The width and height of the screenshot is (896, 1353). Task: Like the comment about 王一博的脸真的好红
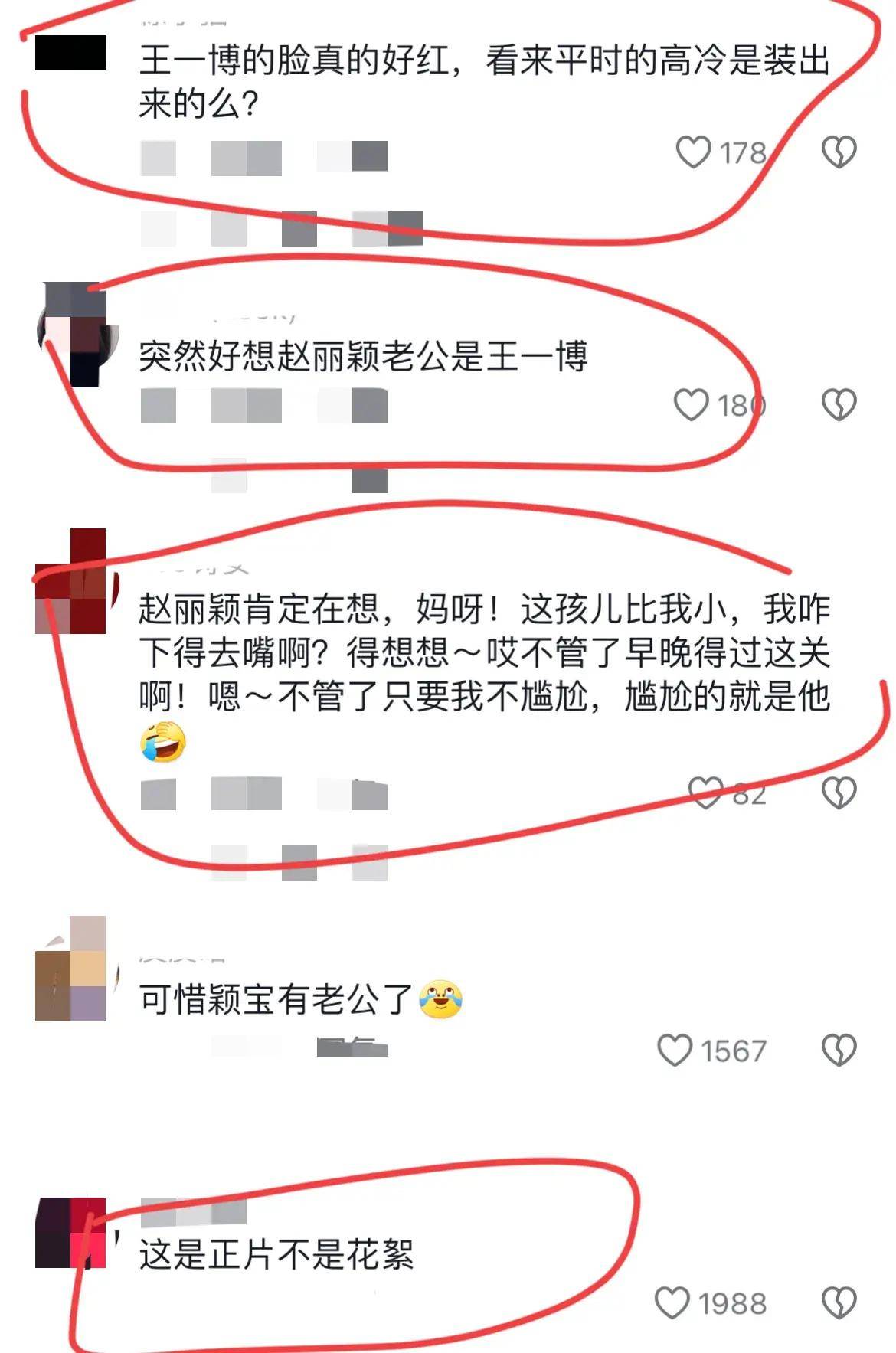pos(694,152)
